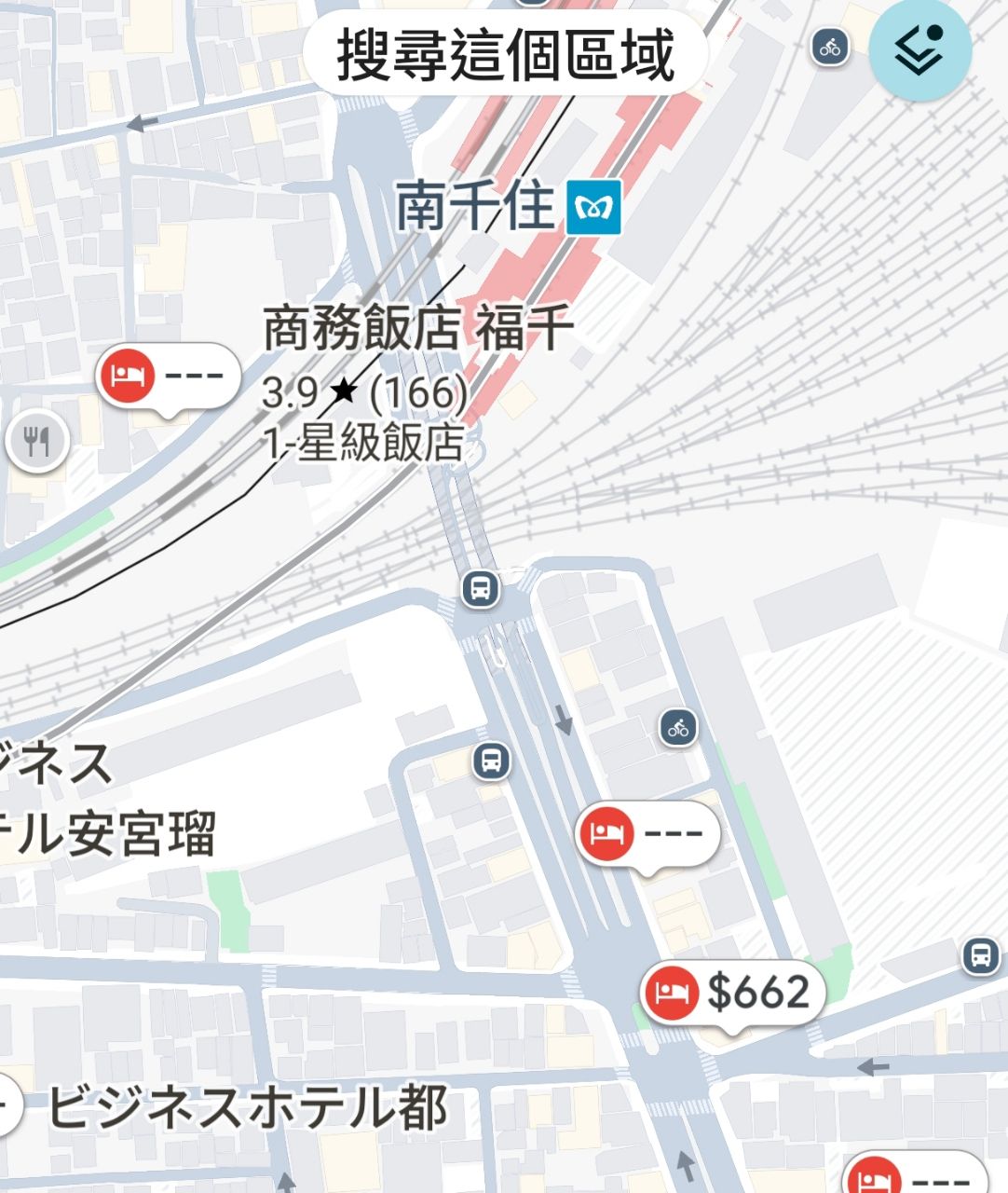Open the ビジネスホテル都 hotel label
The width and height of the screenshot is (1008, 1193).
tap(247, 1108)
